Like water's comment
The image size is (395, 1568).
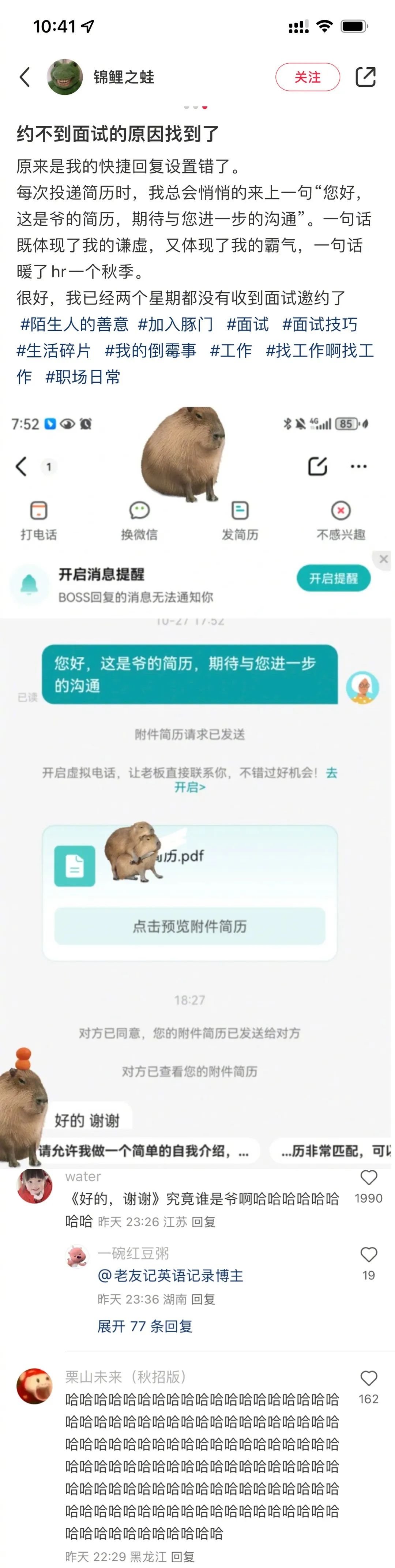(368, 1177)
